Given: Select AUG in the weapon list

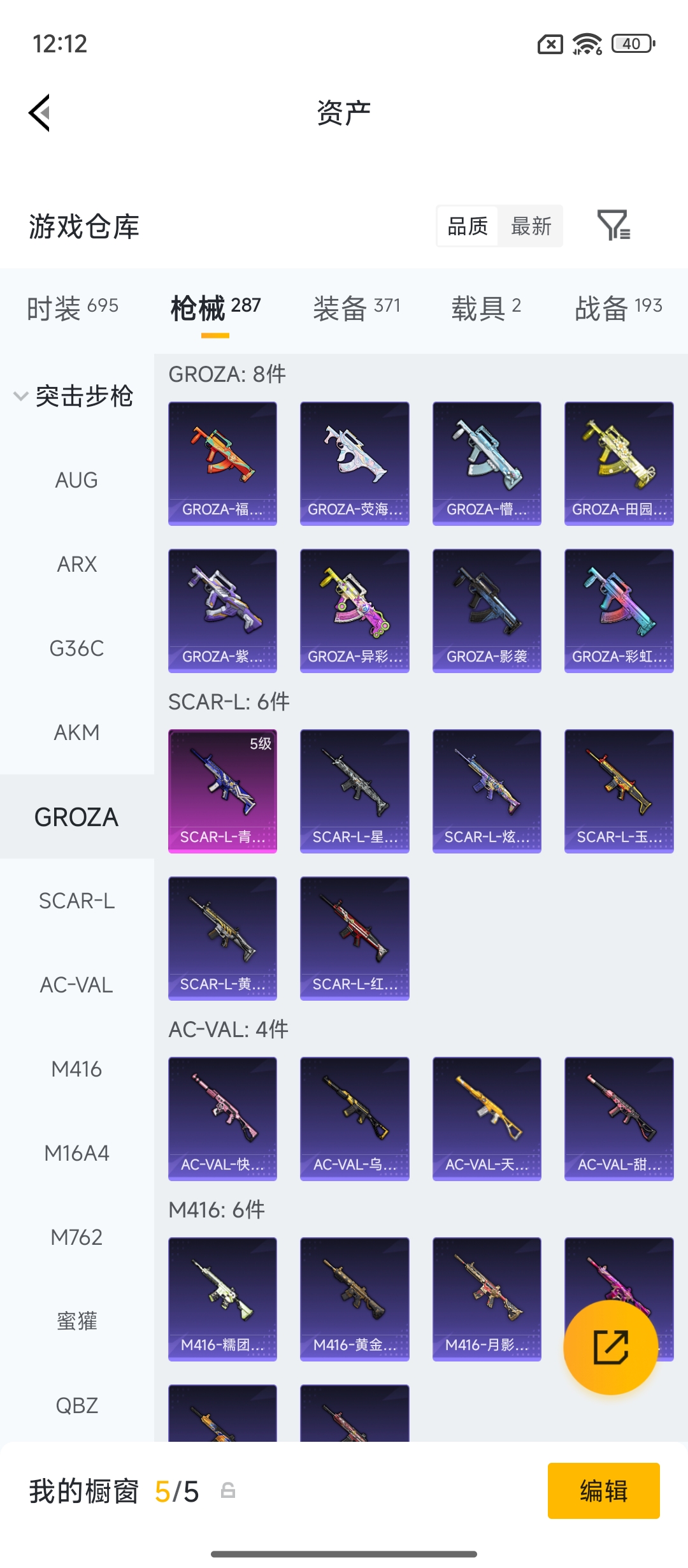Looking at the screenshot, I should pos(76,480).
